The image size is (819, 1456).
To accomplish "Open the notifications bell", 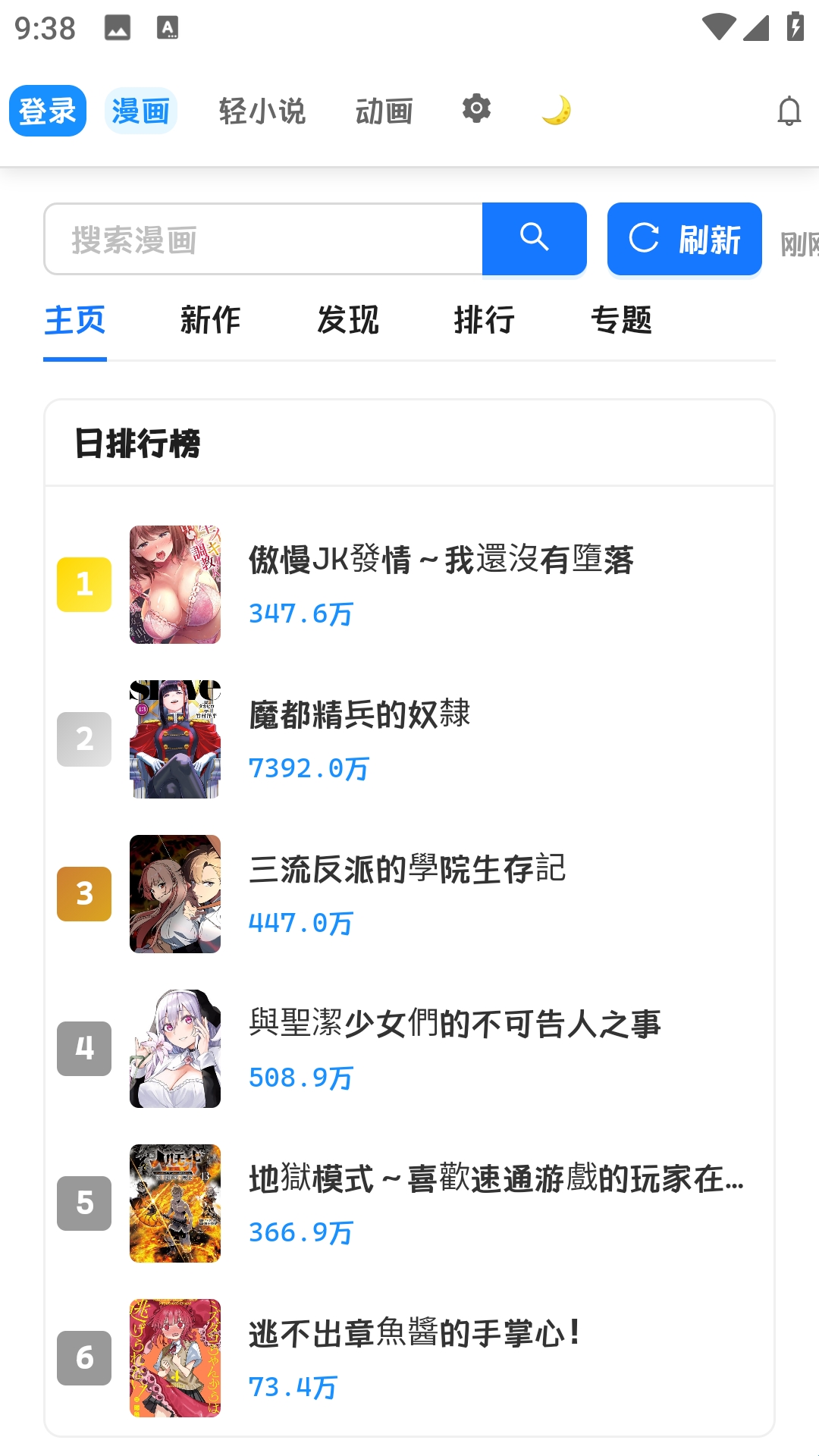I will coord(789,111).
